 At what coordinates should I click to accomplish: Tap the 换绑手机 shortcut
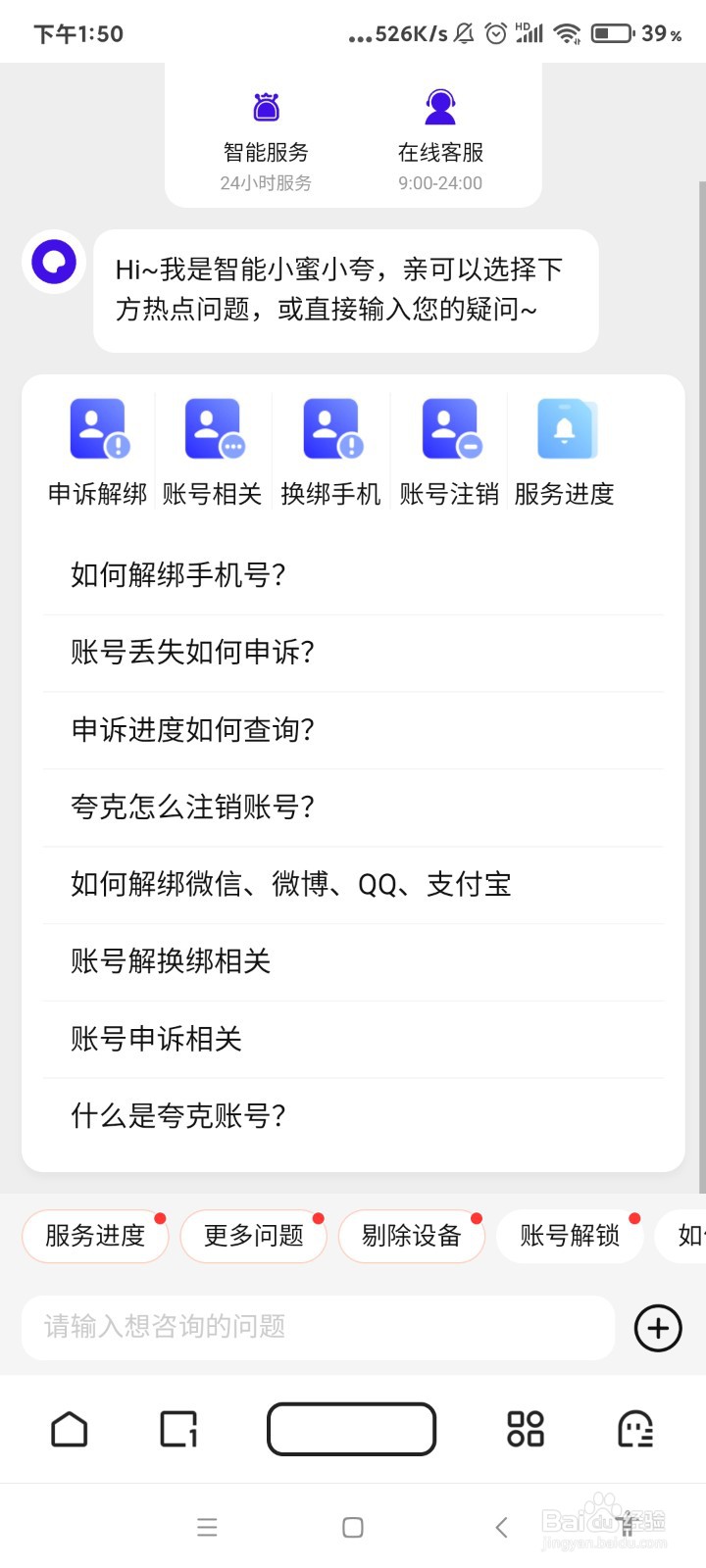coord(330,453)
